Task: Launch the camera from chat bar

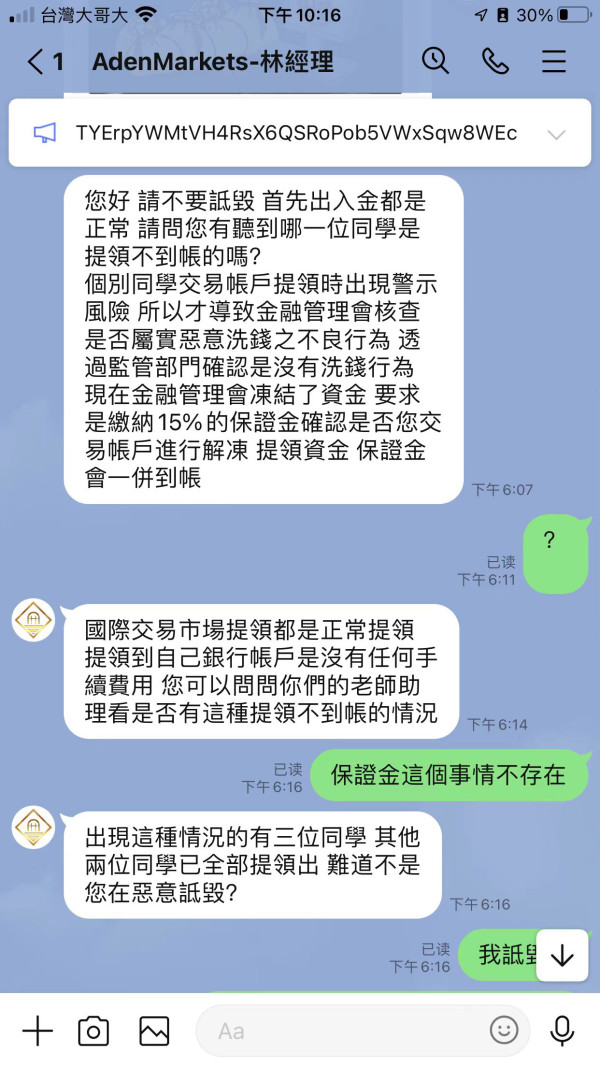Action: [93, 1032]
